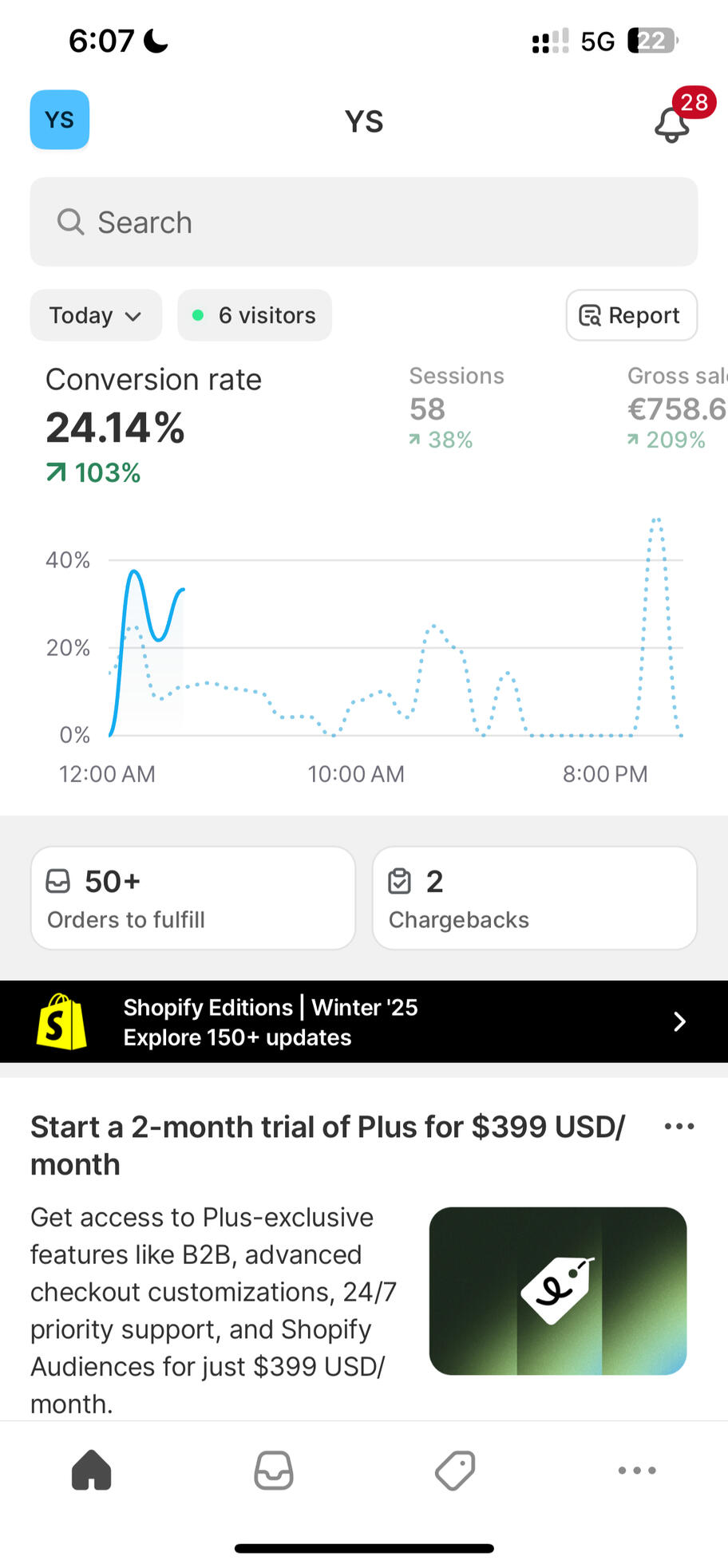Open the 2 Chargebacks card
Image resolution: width=728 pixels, height=1568 pixels.
[534, 899]
